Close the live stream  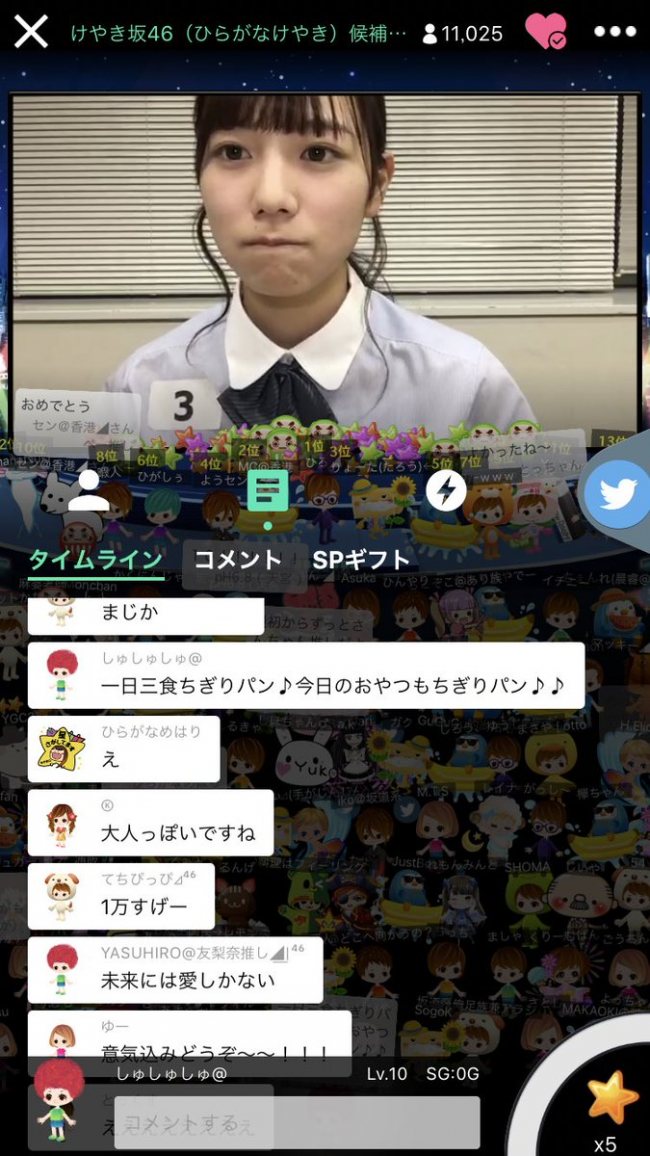pyautogui.click(x=31, y=32)
